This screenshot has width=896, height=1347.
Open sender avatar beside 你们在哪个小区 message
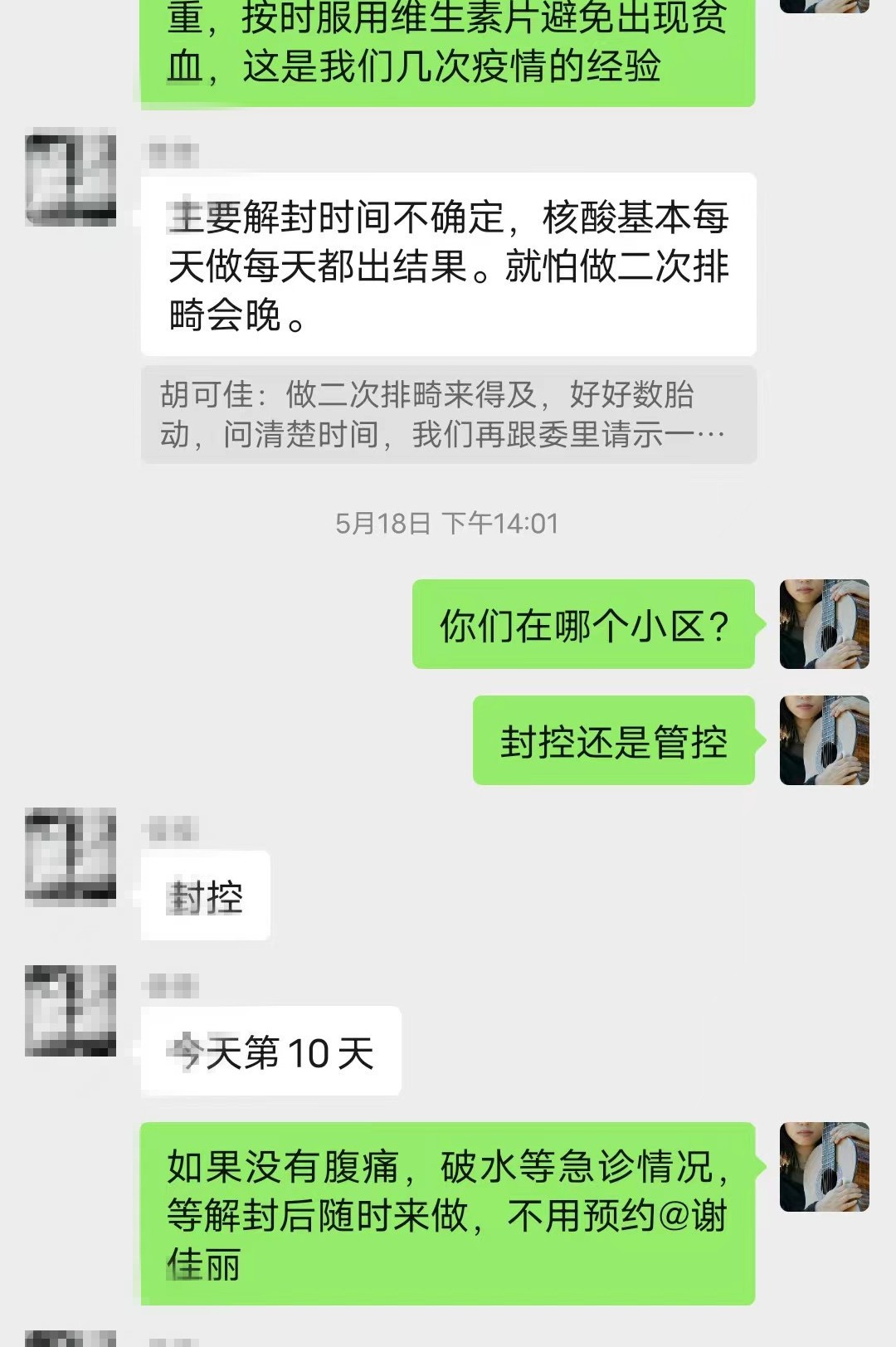tap(824, 624)
